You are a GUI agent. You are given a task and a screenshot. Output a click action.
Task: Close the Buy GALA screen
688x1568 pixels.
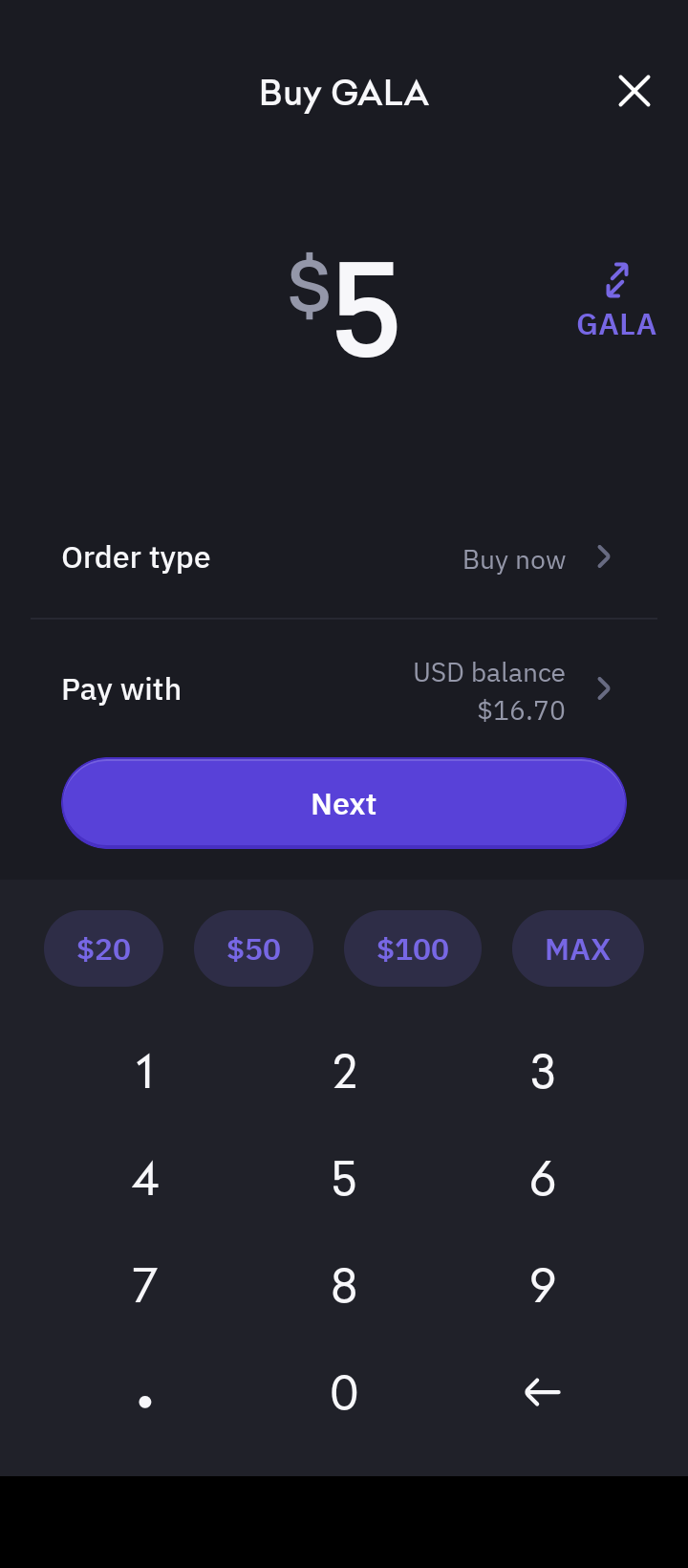pos(634,92)
